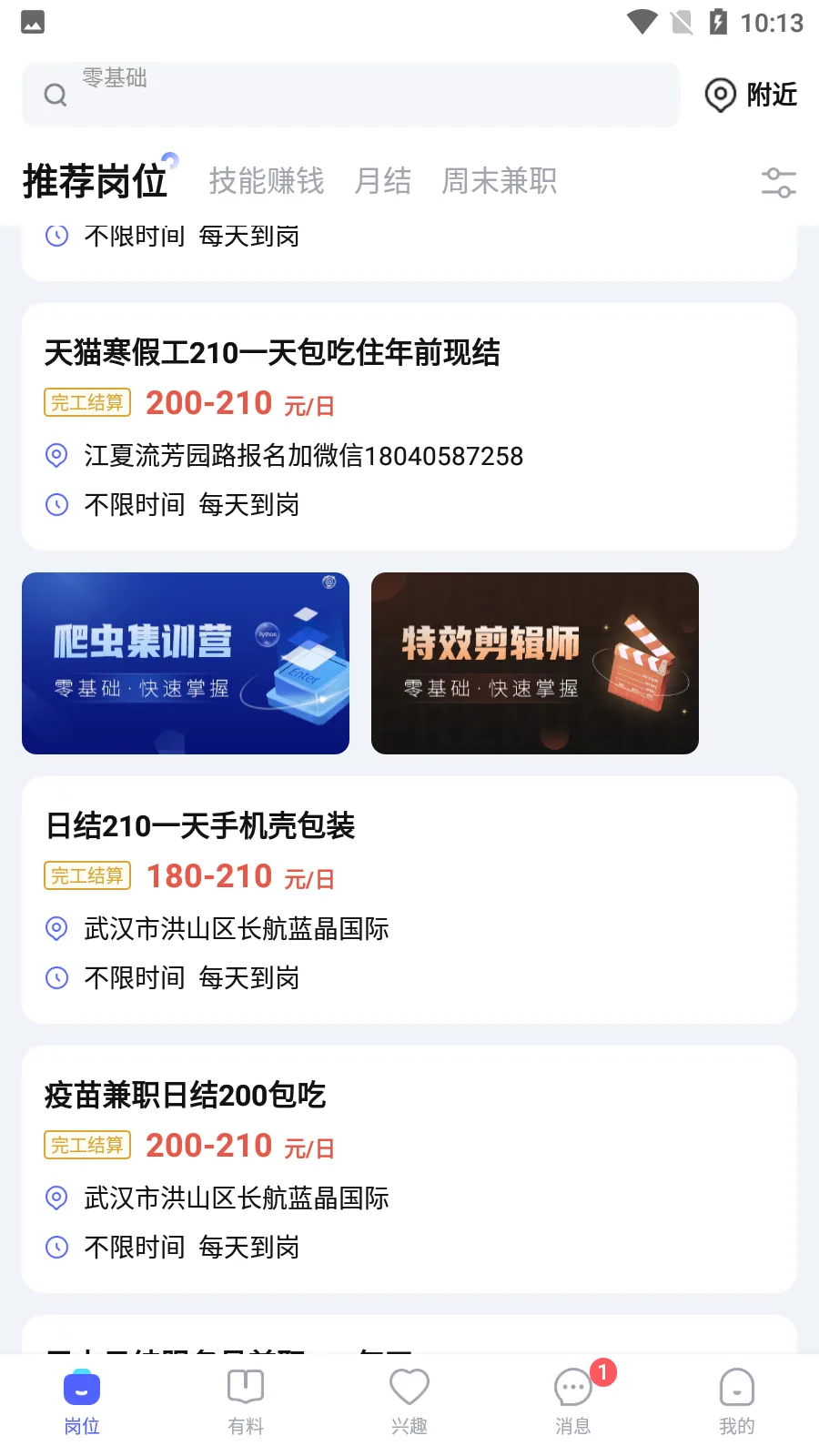Open the filter settings icon beside 周末兼职
This screenshot has width=819, height=1456.
coord(779,182)
